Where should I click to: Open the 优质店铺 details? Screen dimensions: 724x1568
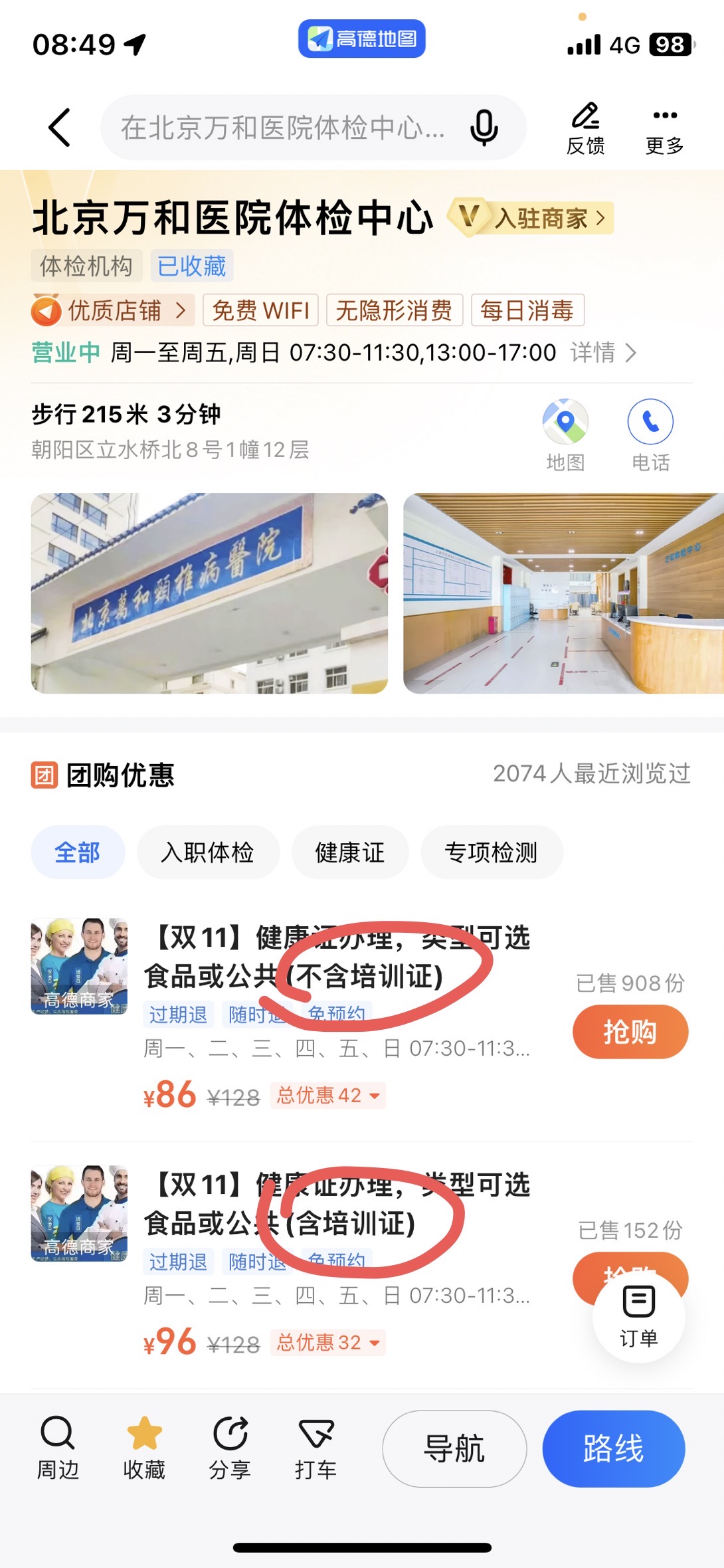tap(113, 310)
